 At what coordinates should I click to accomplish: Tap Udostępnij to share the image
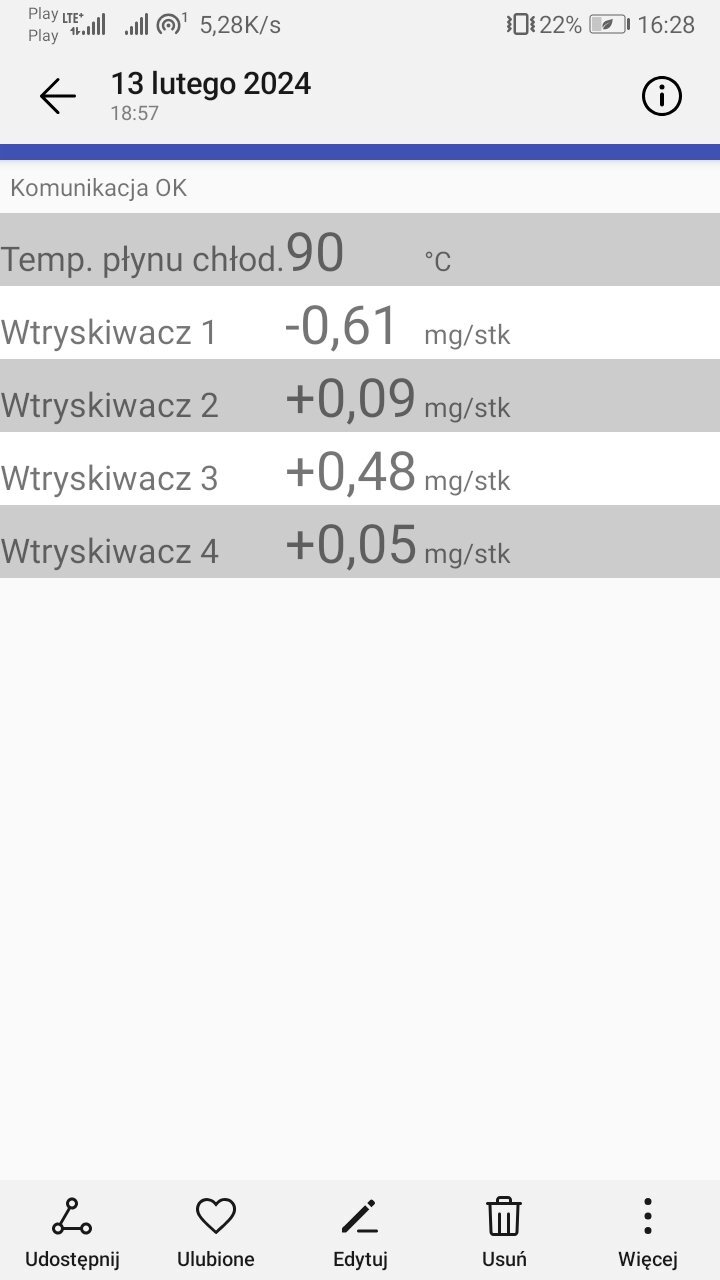tap(72, 1232)
